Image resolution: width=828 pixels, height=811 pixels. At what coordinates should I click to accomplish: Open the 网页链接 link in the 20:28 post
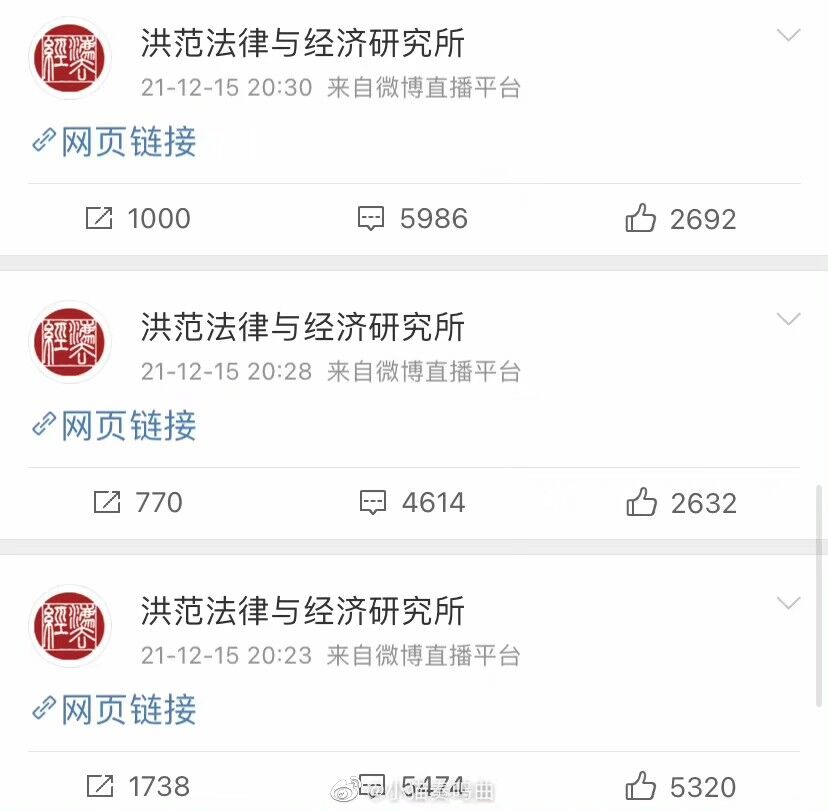click(114, 426)
